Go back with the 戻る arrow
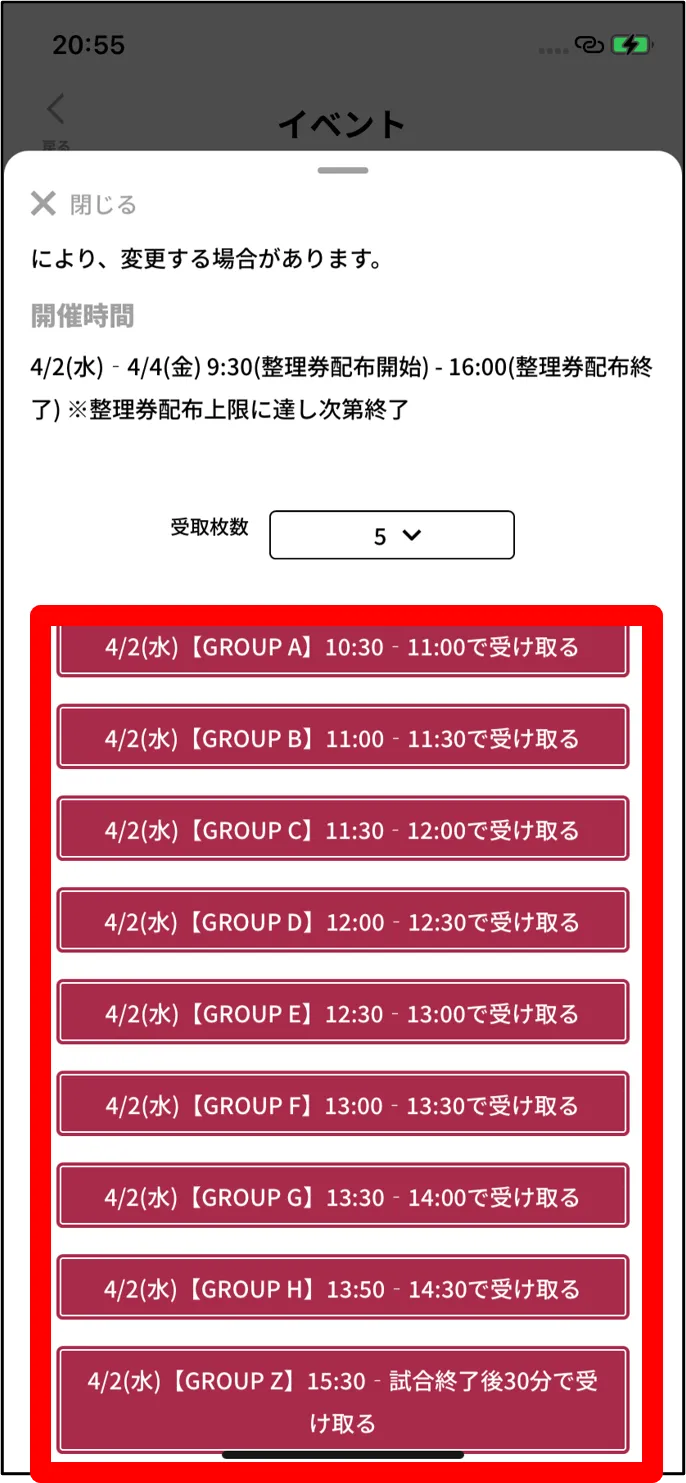Image resolution: width=686 pixels, height=1483 pixels. pyautogui.click(x=56, y=117)
